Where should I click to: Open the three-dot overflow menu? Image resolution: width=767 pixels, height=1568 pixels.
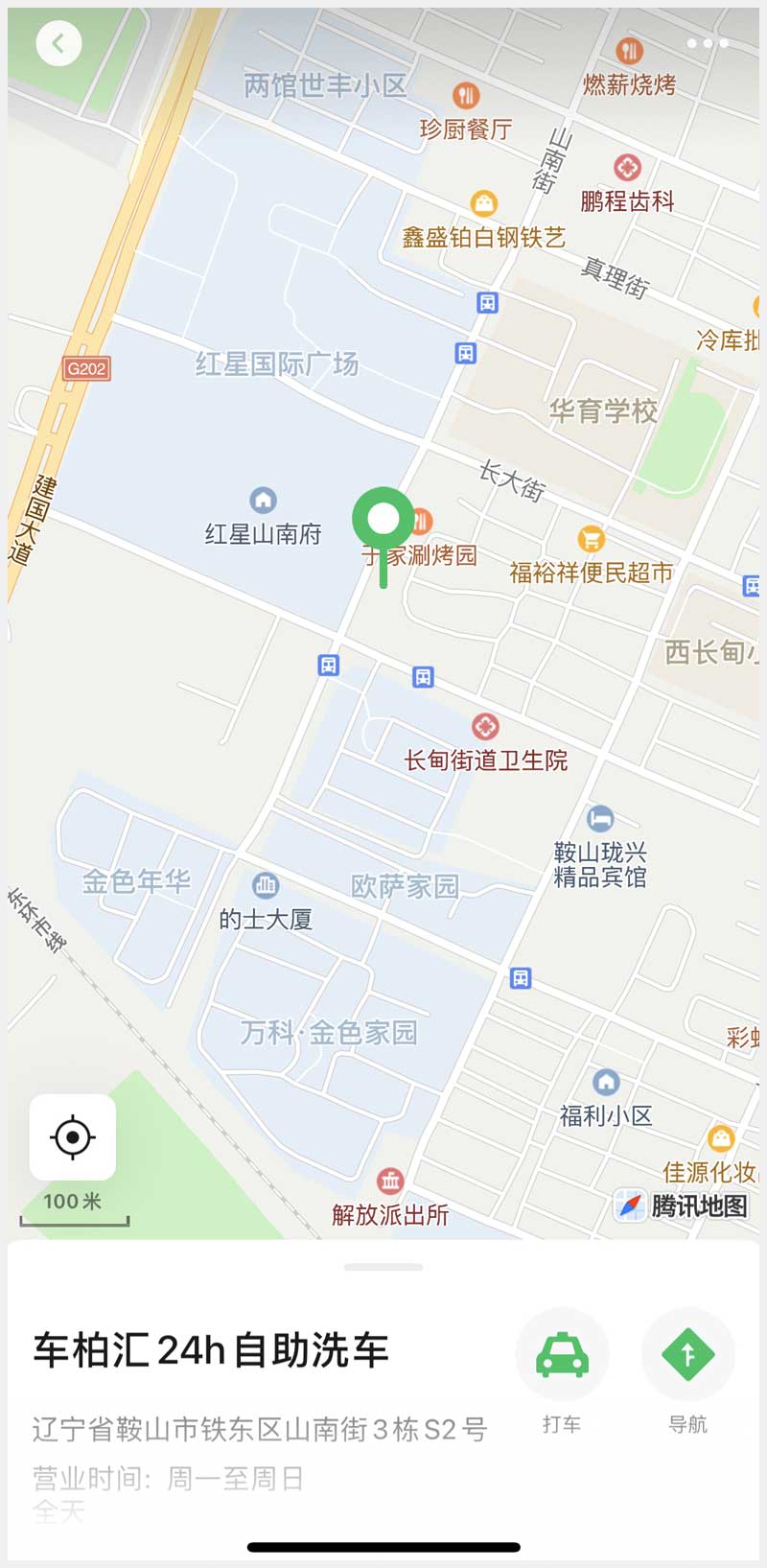click(x=708, y=43)
